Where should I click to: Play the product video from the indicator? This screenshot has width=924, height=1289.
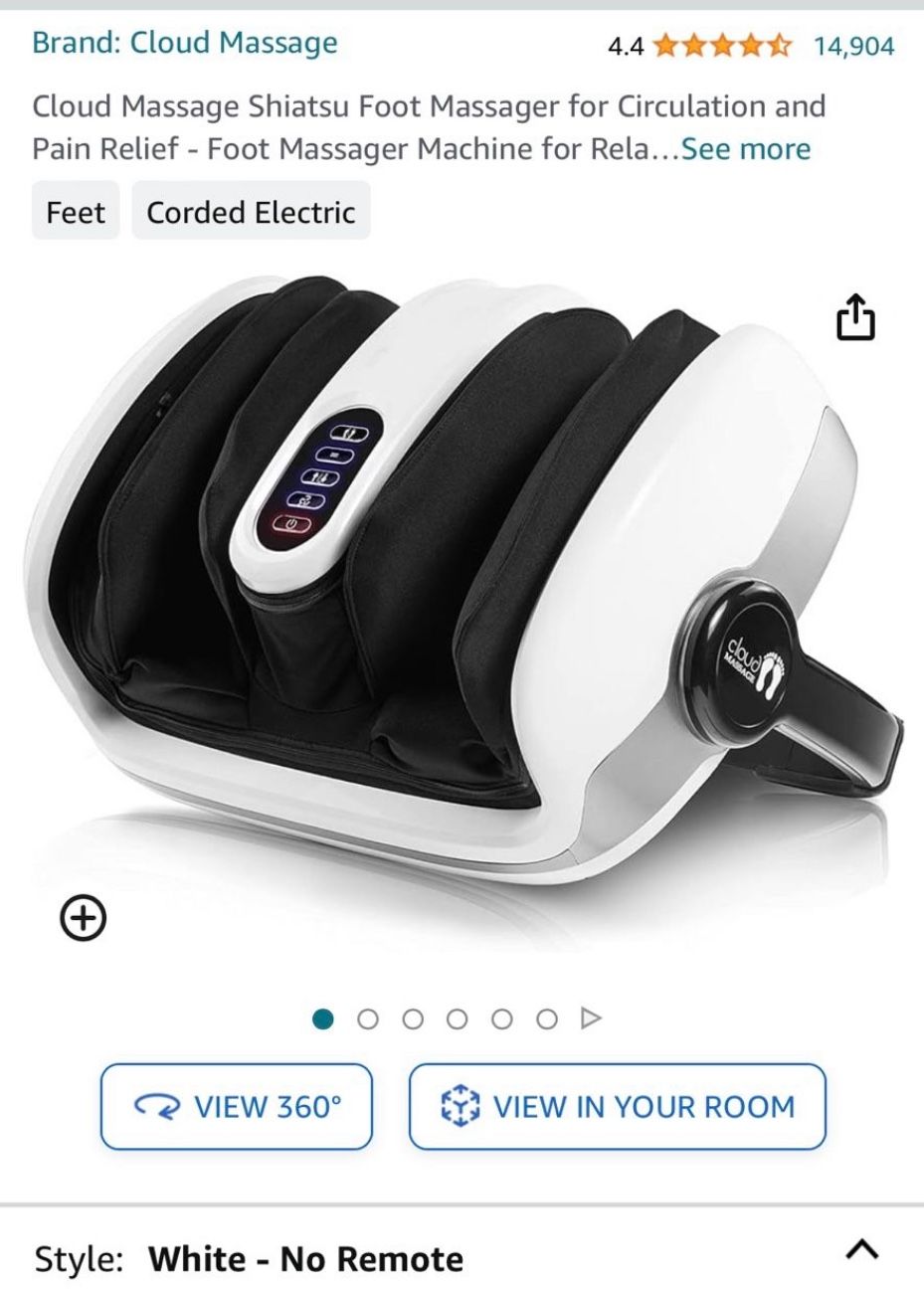[x=592, y=1018]
